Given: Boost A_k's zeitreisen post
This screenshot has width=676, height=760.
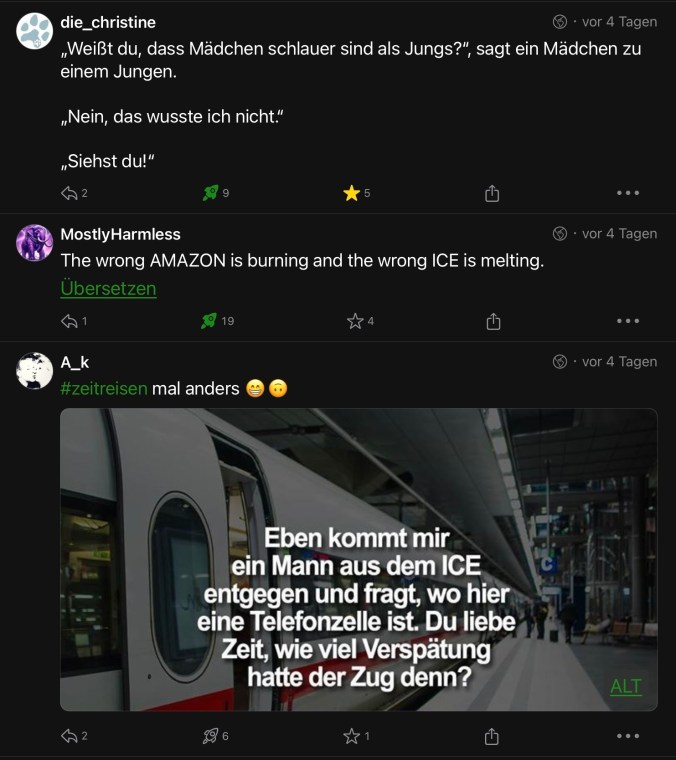Looking at the screenshot, I should pos(210,736).
